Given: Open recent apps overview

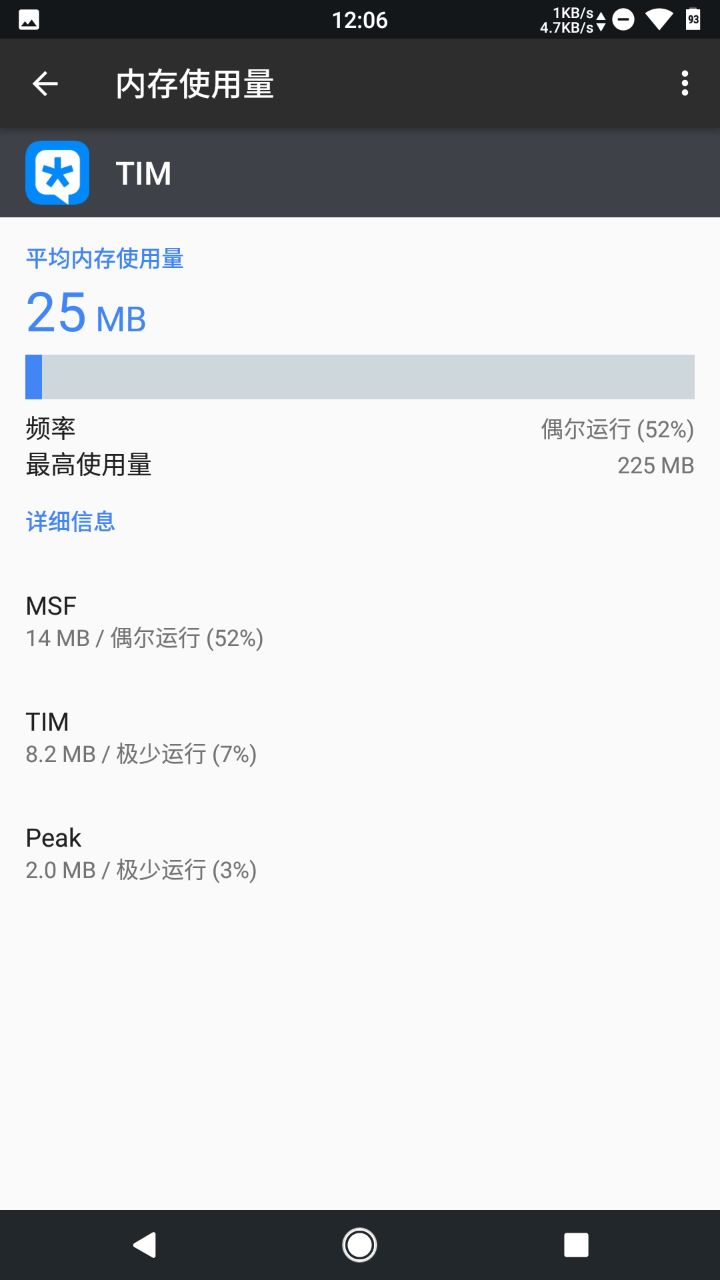Looking at the screenshot, I should pos(576,1244).
